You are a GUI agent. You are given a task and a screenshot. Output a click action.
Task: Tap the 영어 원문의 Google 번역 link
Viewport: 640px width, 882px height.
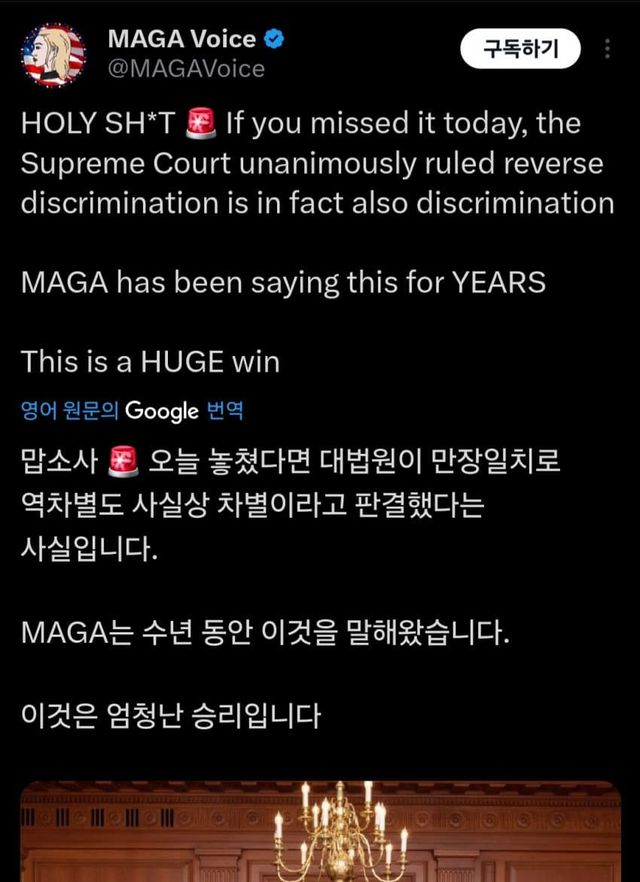tap(132, 410)
